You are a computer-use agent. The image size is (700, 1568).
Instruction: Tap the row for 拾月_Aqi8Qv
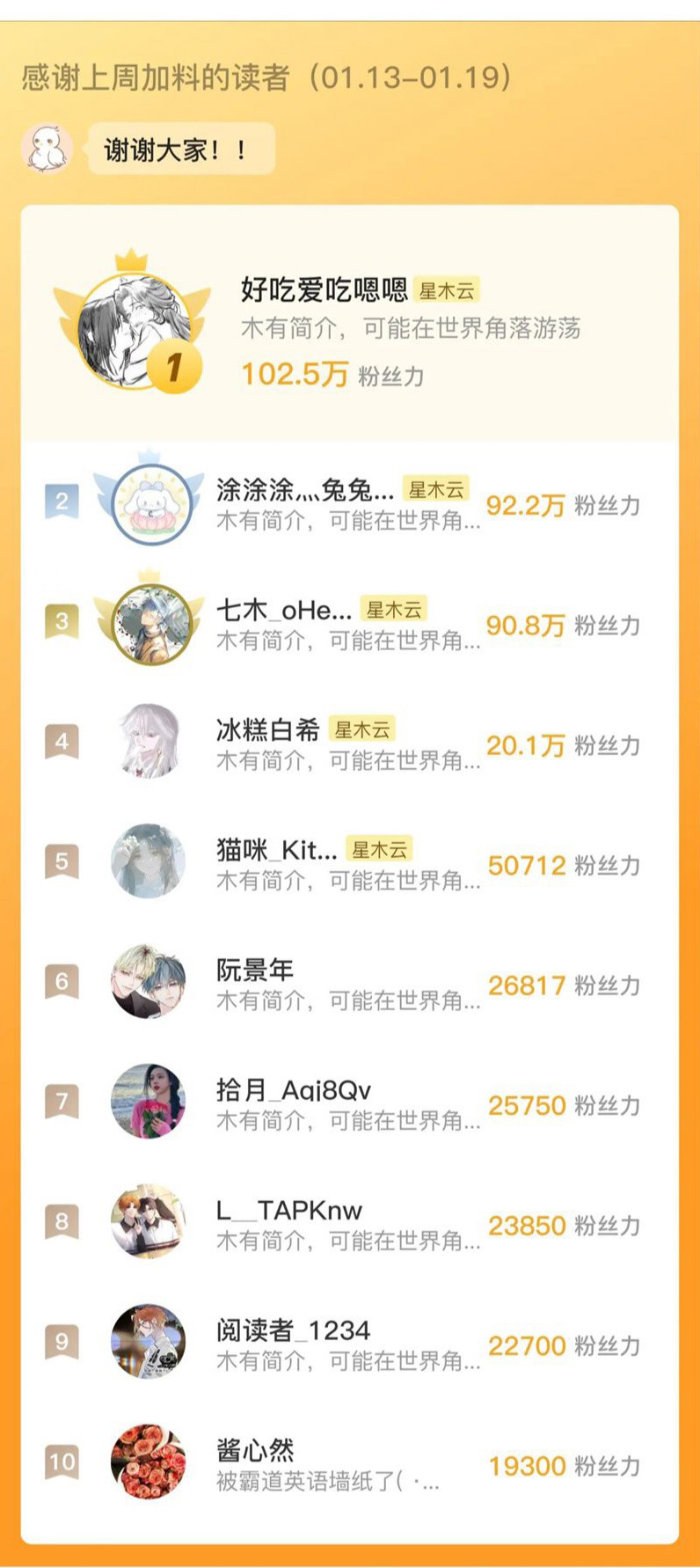(293, 1090)
